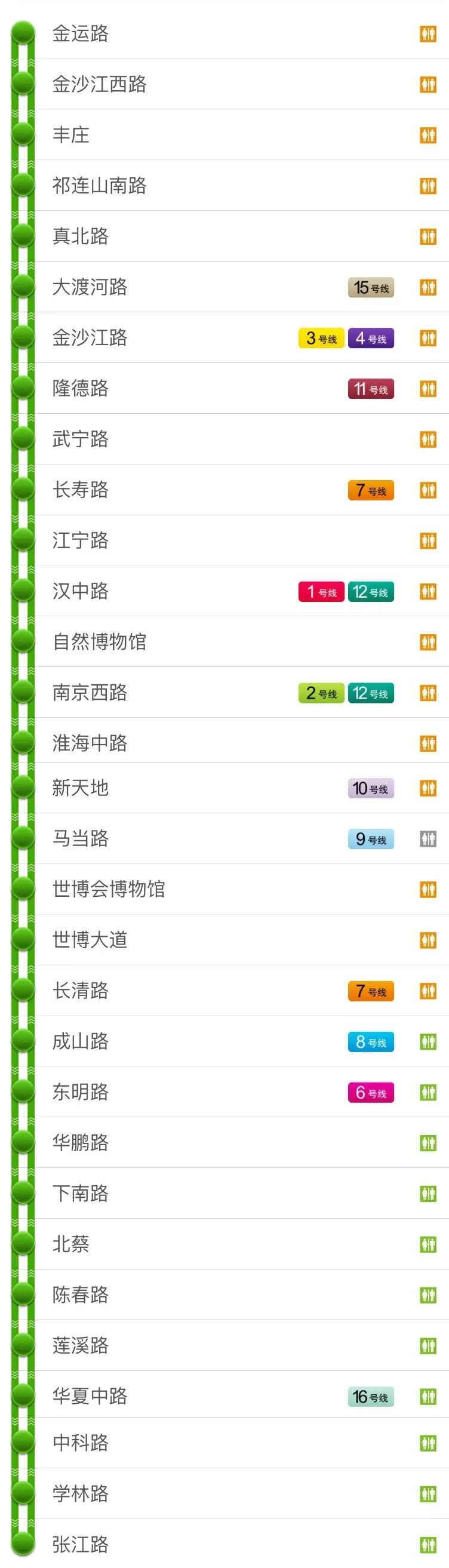Select 金沙江西路 station
This screenshot has height=1568, width=449.
click(x=99, y=84)
